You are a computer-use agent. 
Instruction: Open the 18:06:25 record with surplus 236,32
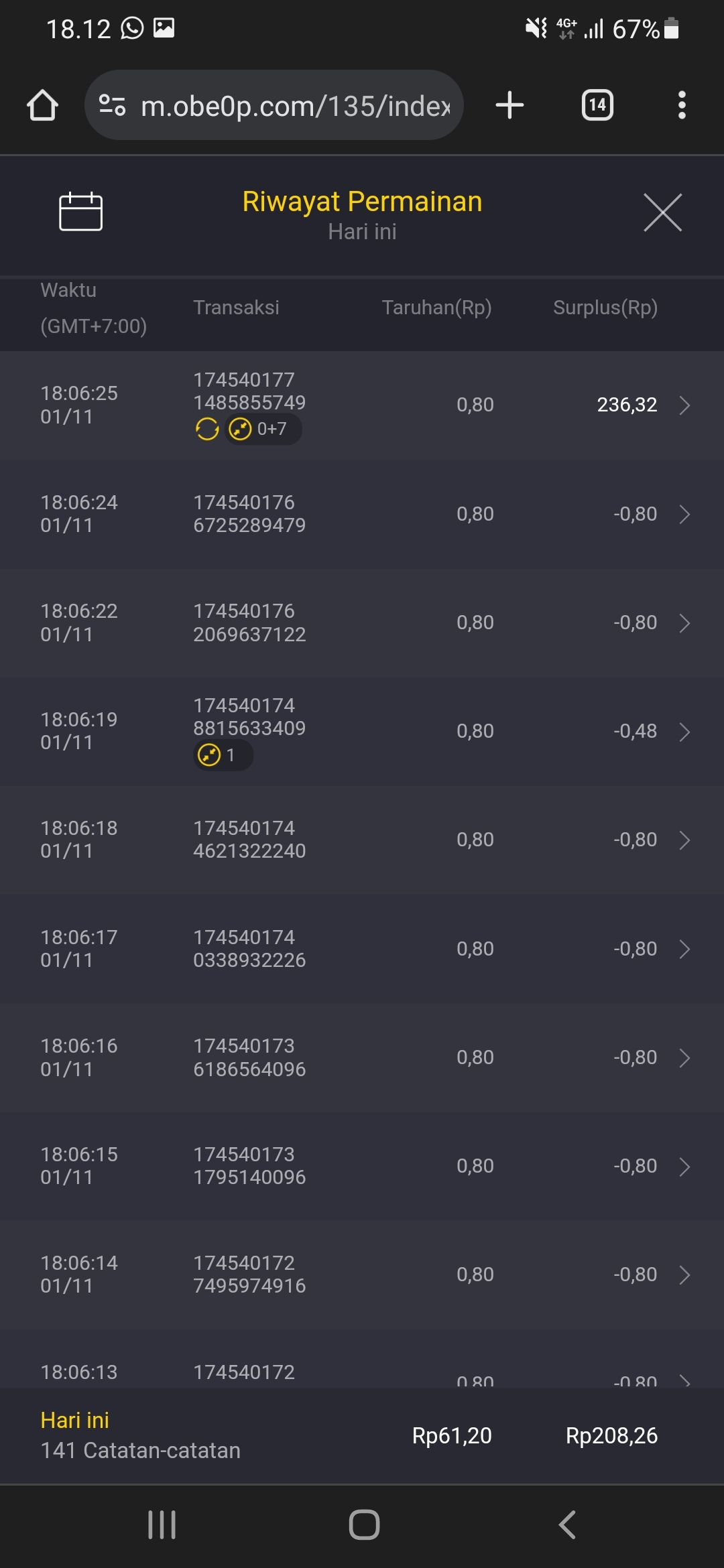click(684, 405)
